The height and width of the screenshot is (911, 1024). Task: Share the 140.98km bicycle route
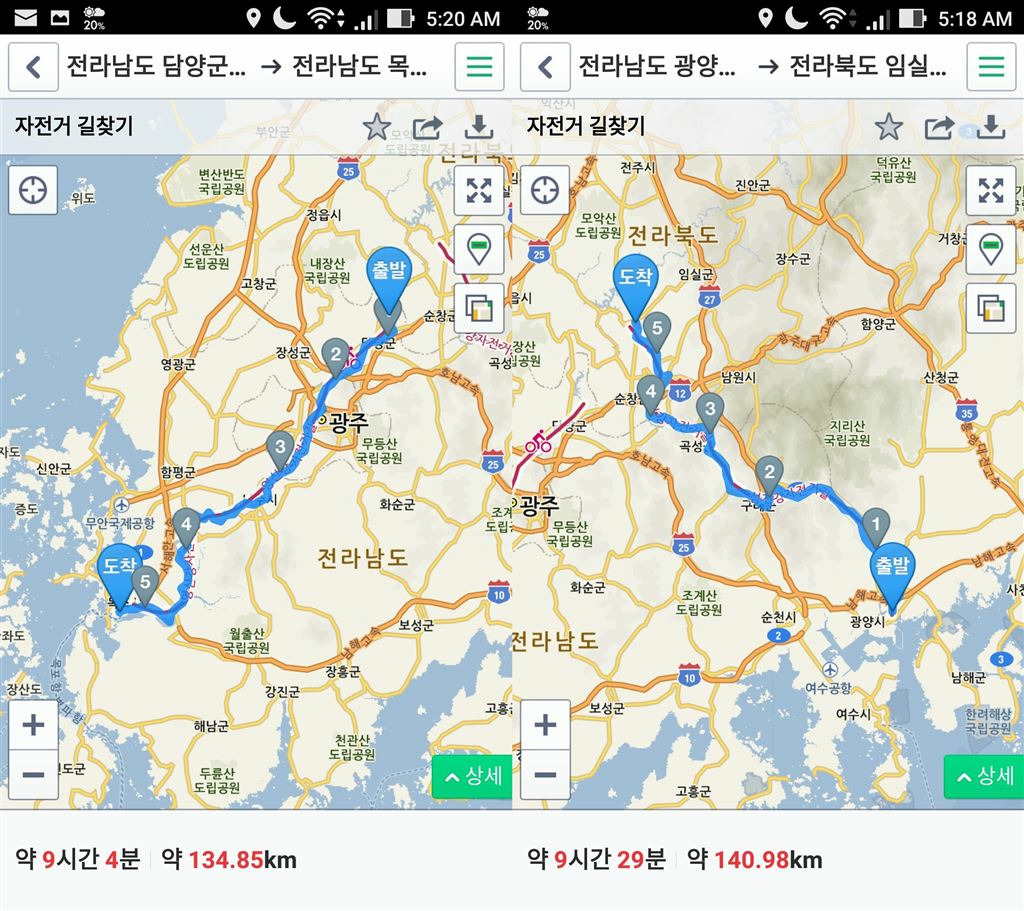point(940,127)
